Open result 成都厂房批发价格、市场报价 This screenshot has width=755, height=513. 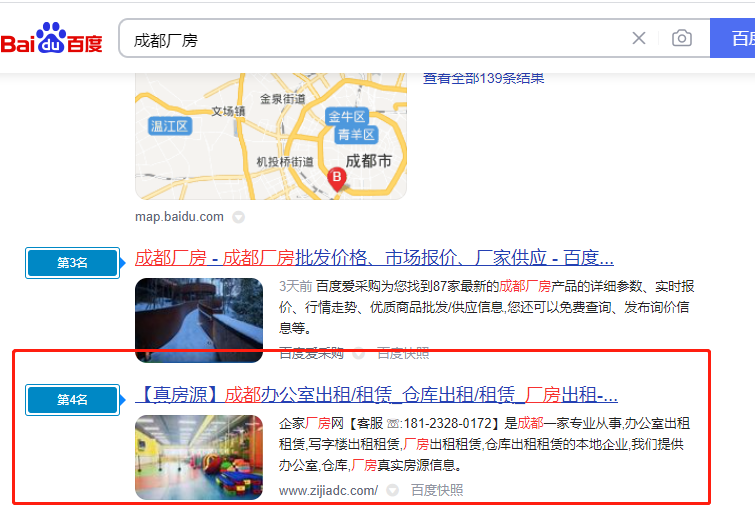pyautogui.click(x=374, y=258)
